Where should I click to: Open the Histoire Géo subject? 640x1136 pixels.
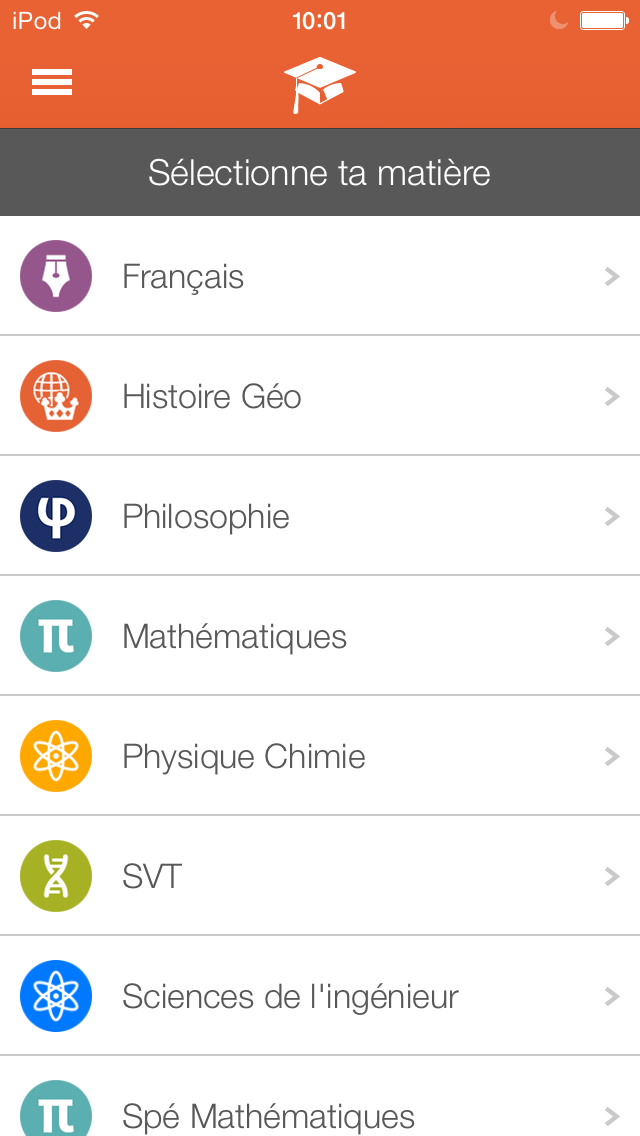[320, 396]
